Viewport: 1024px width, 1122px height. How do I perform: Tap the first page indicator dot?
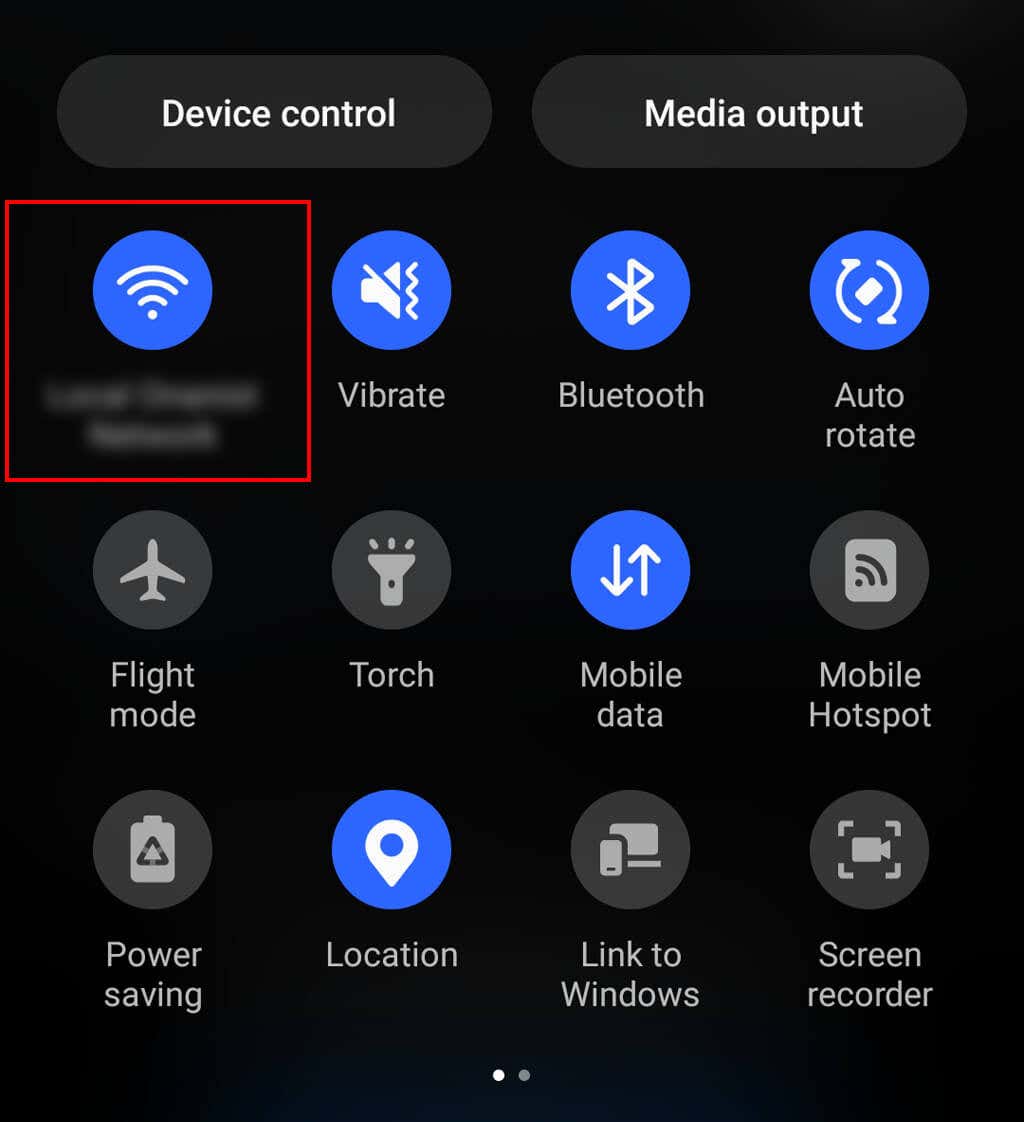point(500,1075)
